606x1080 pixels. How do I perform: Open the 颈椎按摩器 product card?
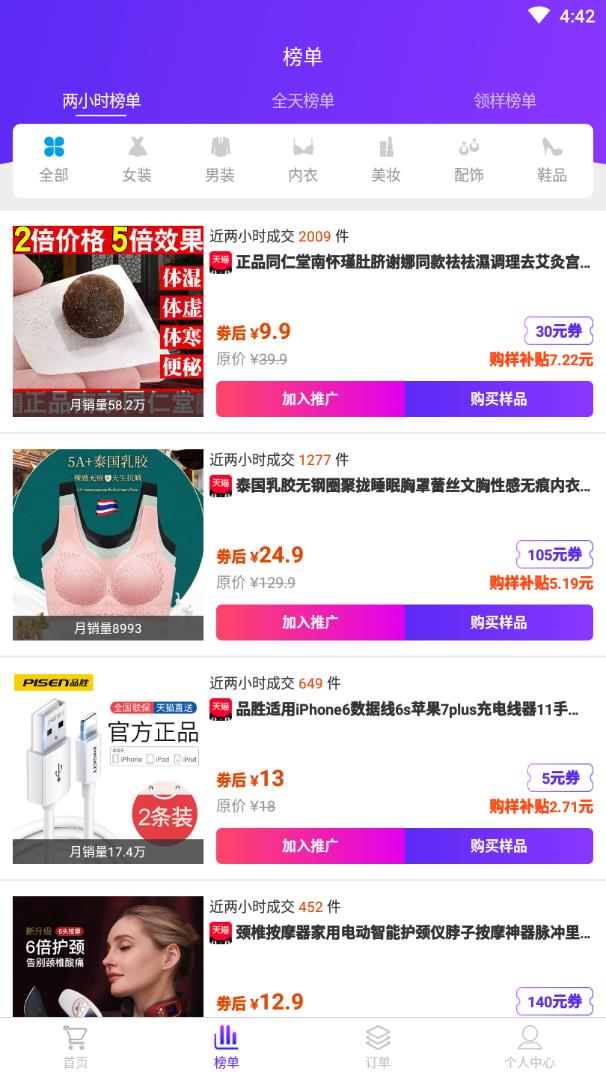[x=400, y=933]
